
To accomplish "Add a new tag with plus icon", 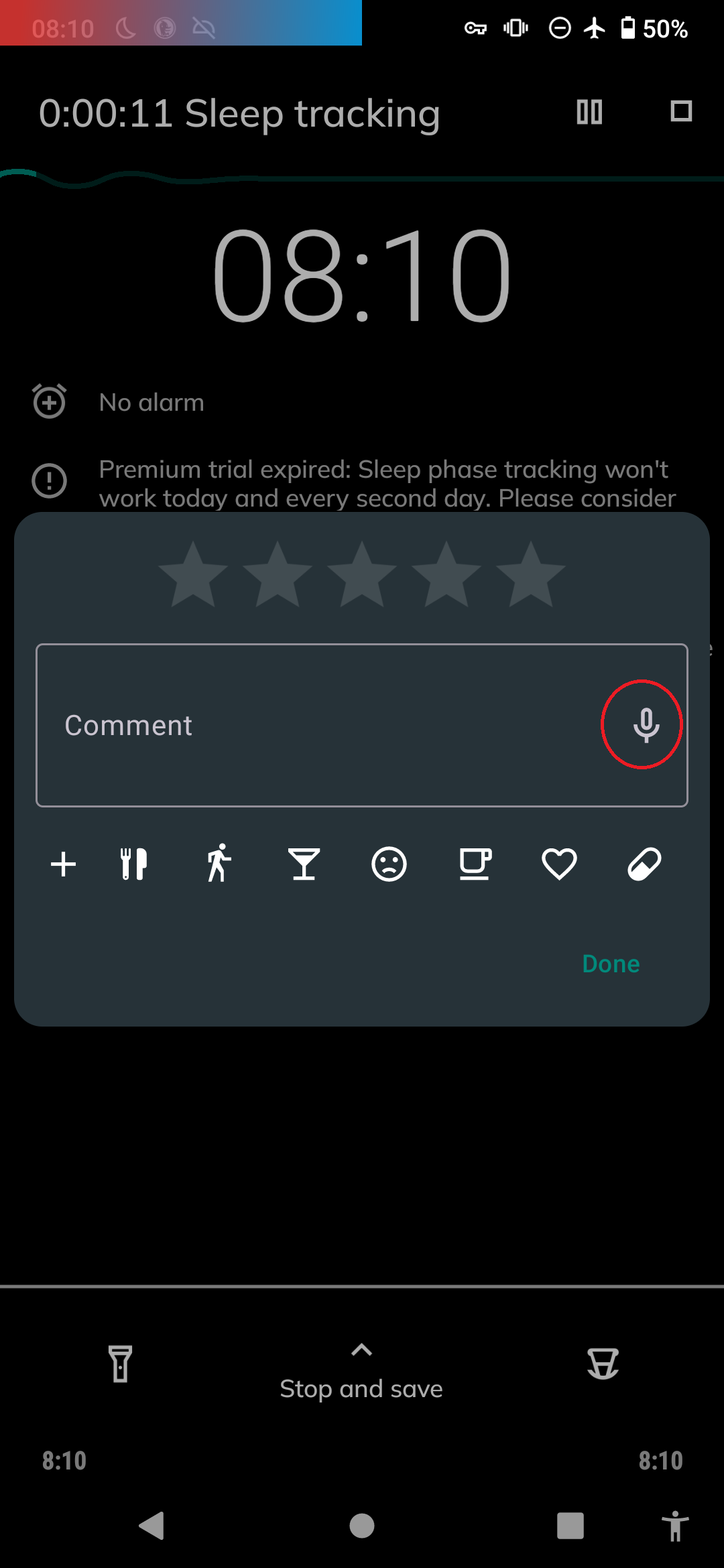I will (x=64, y=864).
